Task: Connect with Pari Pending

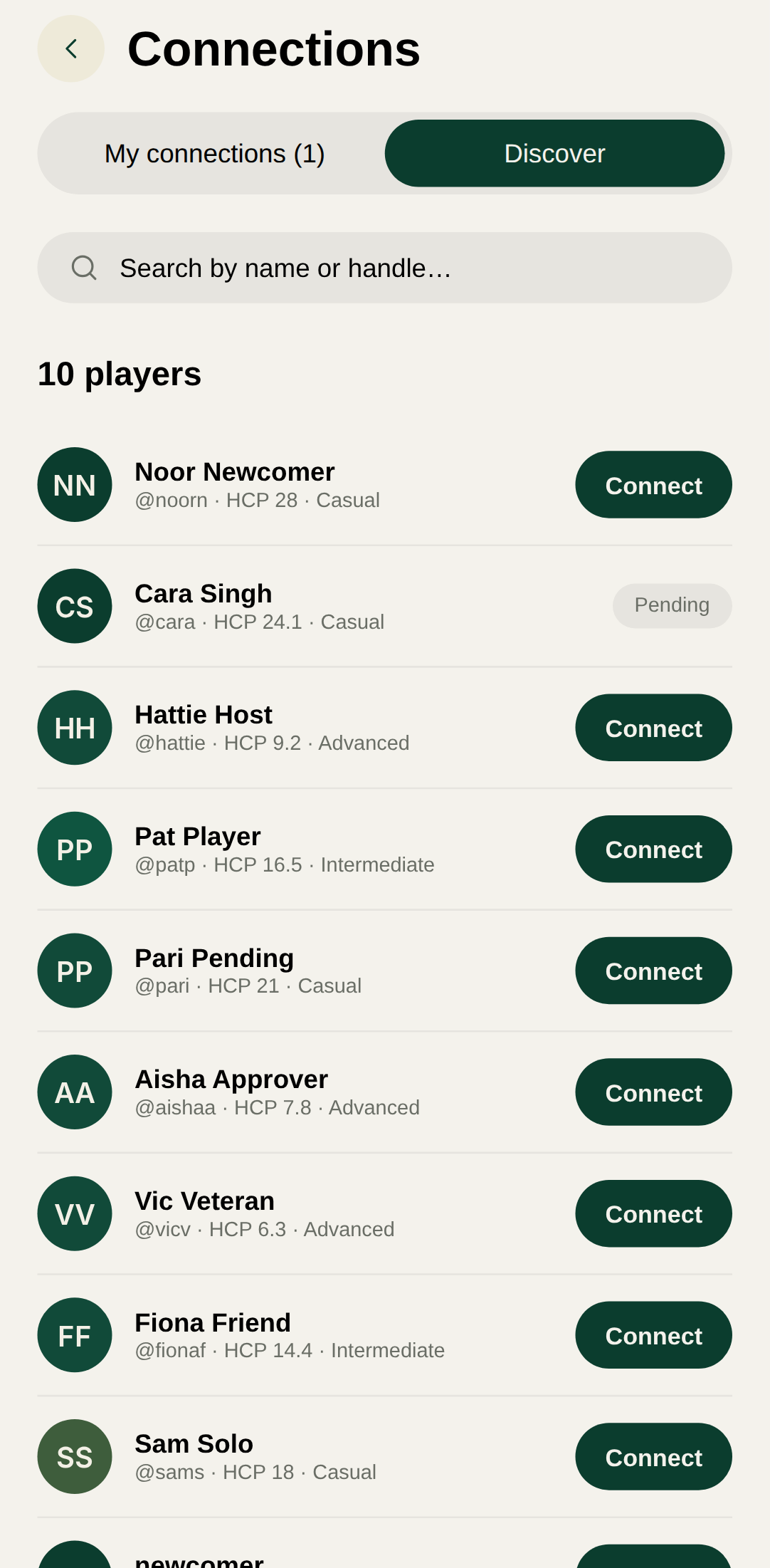Action: (653, 971)
